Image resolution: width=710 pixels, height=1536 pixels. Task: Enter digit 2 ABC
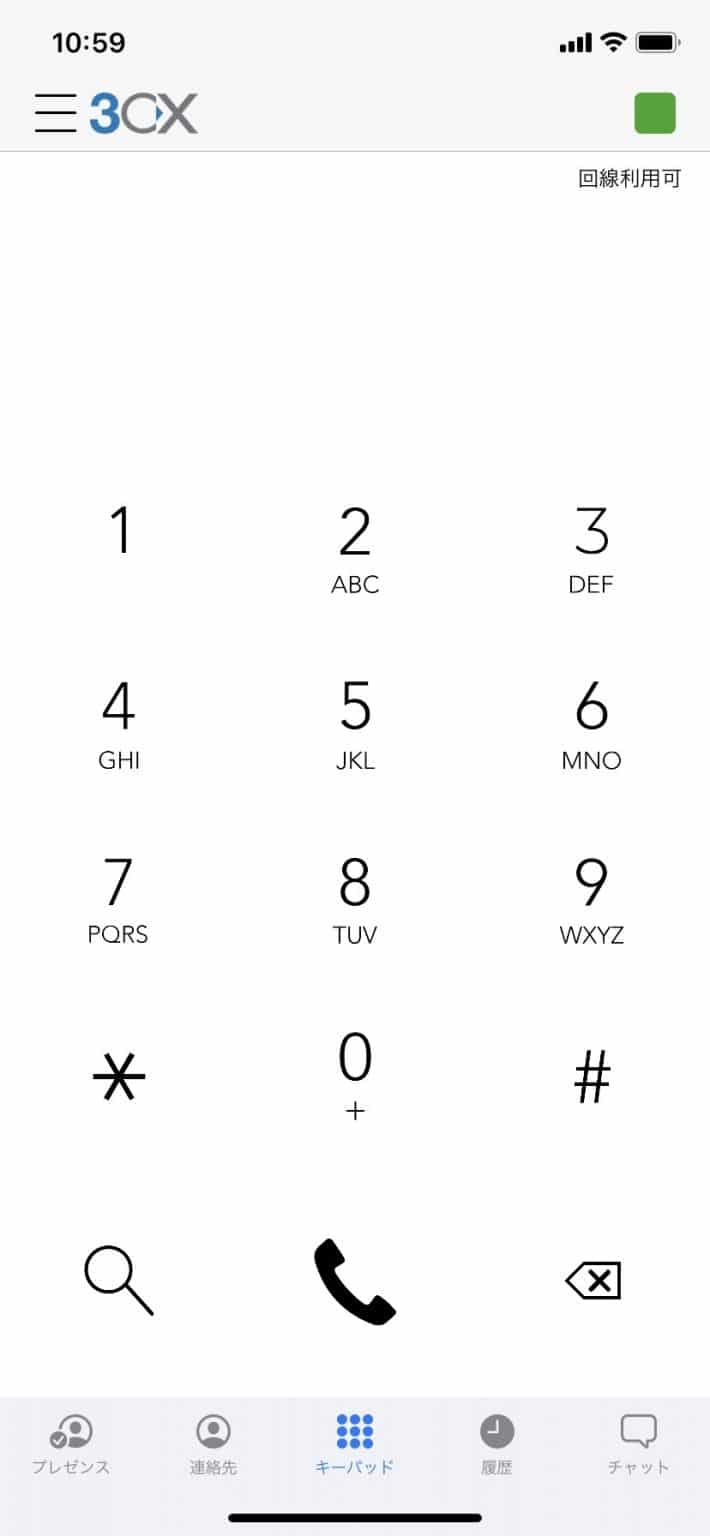355,550
